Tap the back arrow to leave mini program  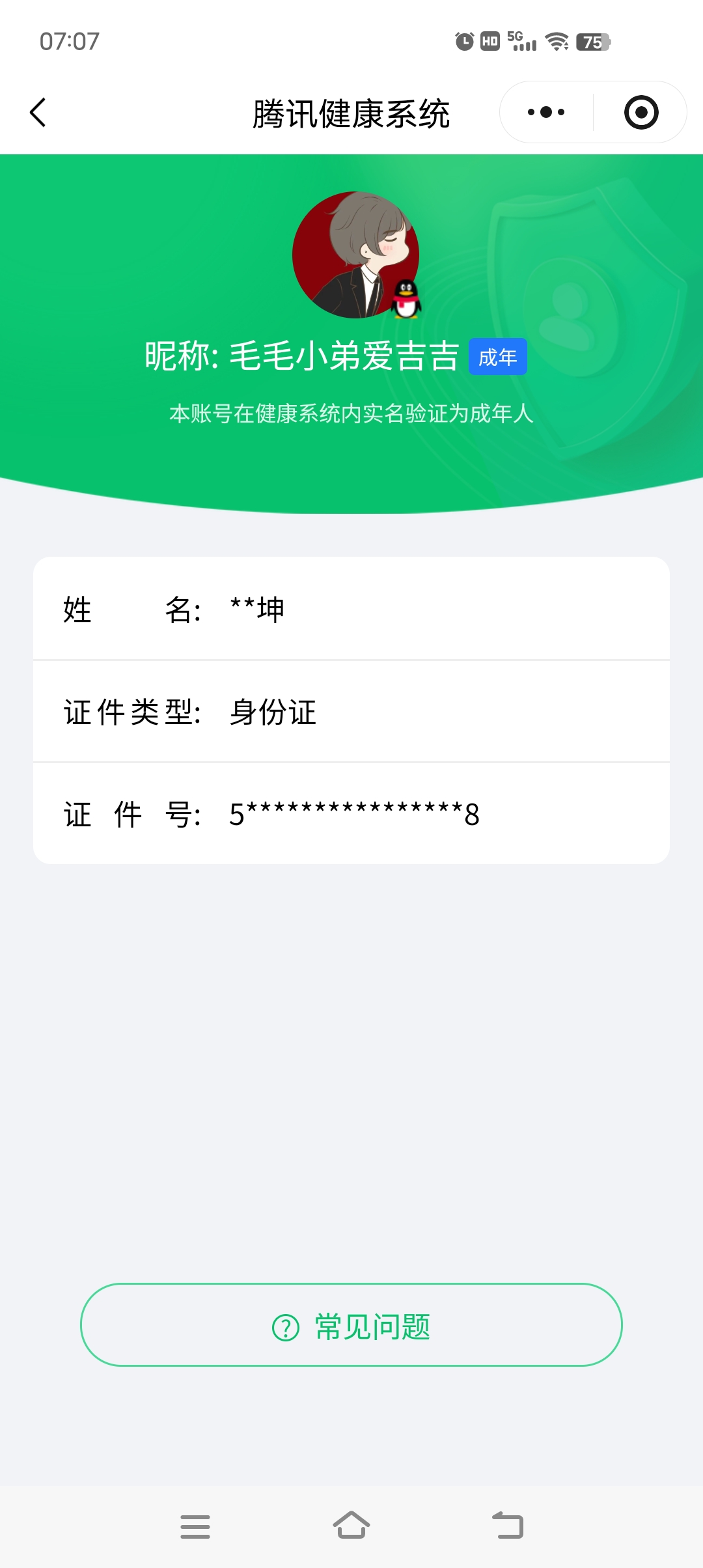pyautogui.click(x=38, y=112)
